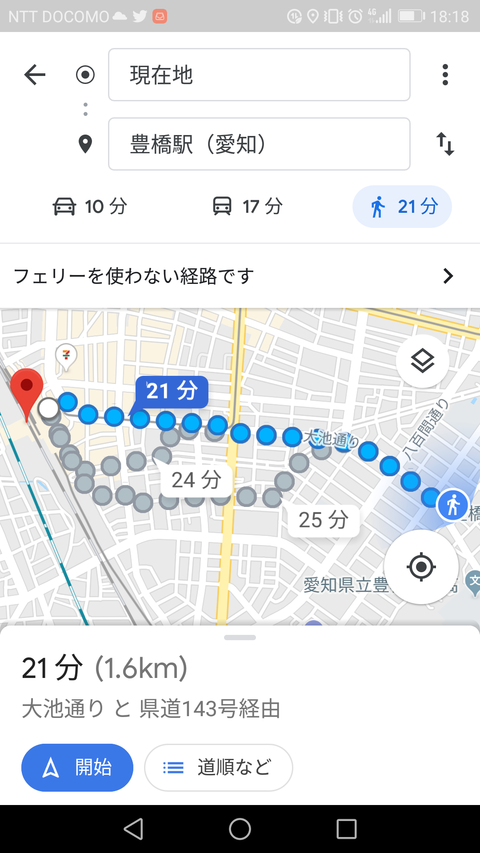Open 道順など step list

219,768
